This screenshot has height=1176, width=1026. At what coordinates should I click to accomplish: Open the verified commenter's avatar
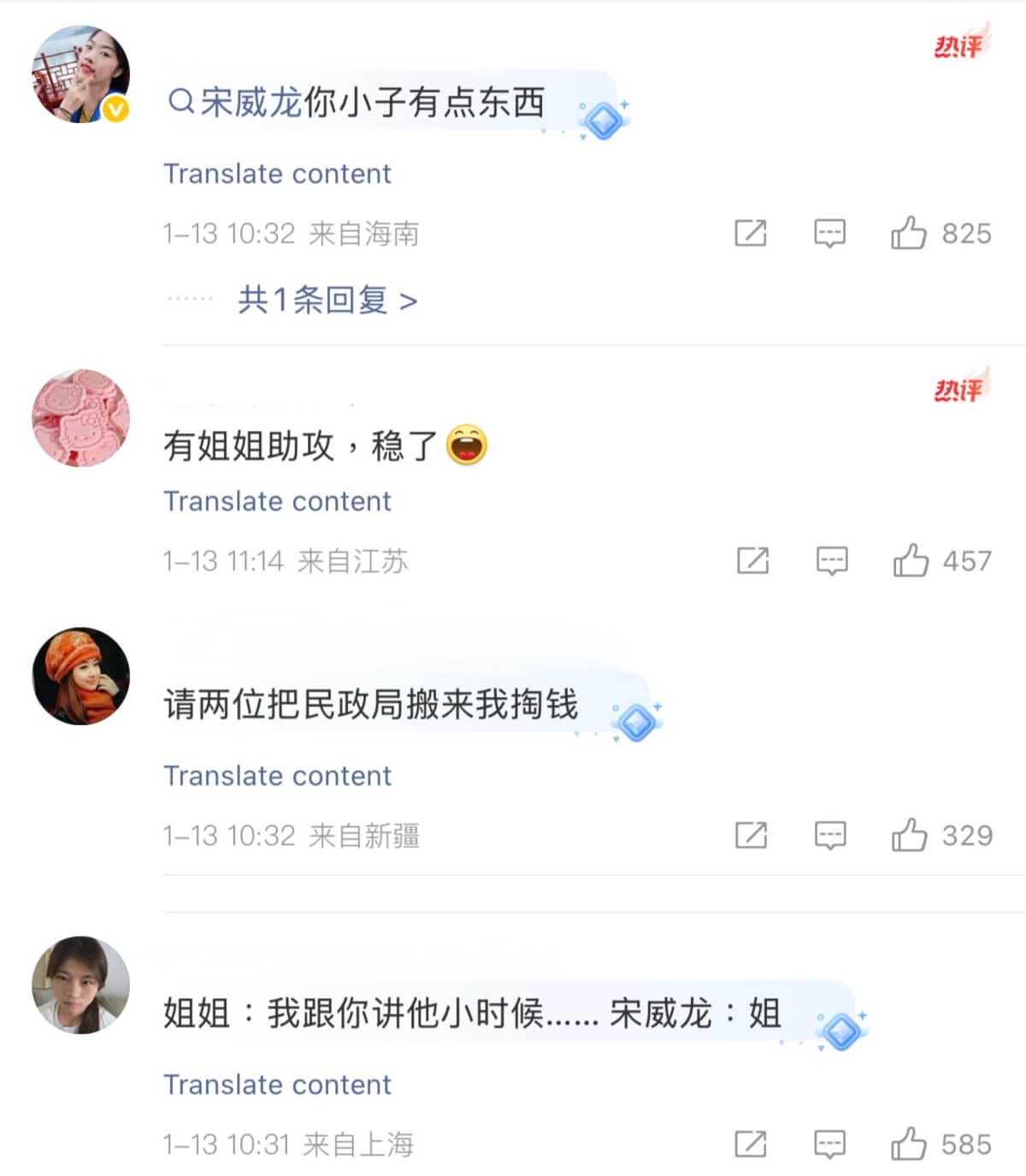tap(81, 74)
